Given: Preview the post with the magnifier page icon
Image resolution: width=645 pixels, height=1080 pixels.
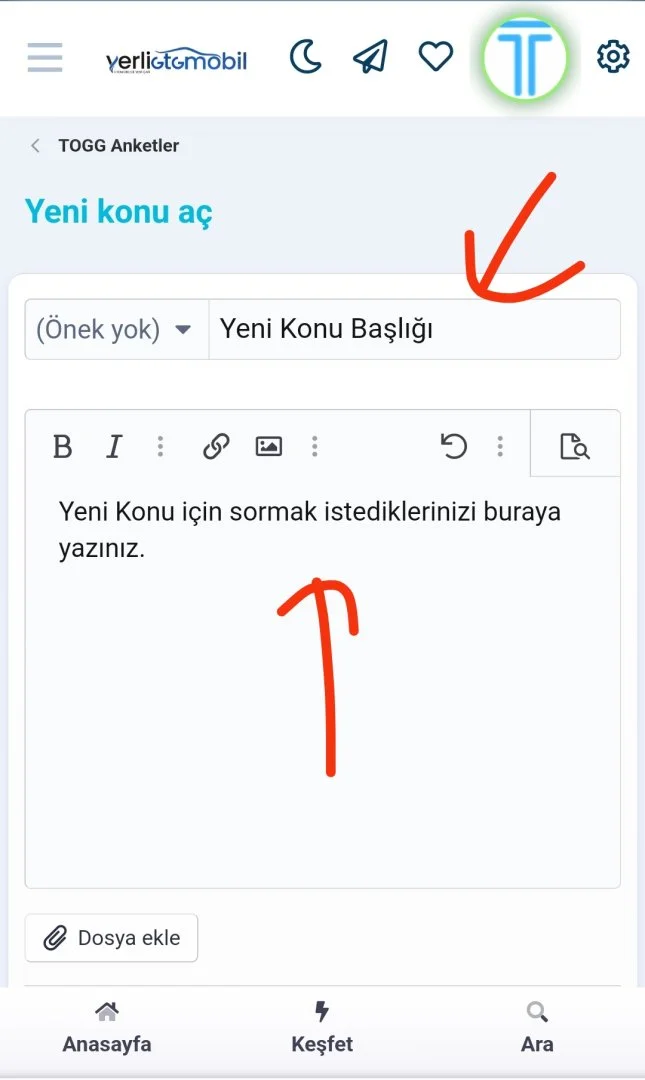Looking at the screenshot, I should point(574,446).
